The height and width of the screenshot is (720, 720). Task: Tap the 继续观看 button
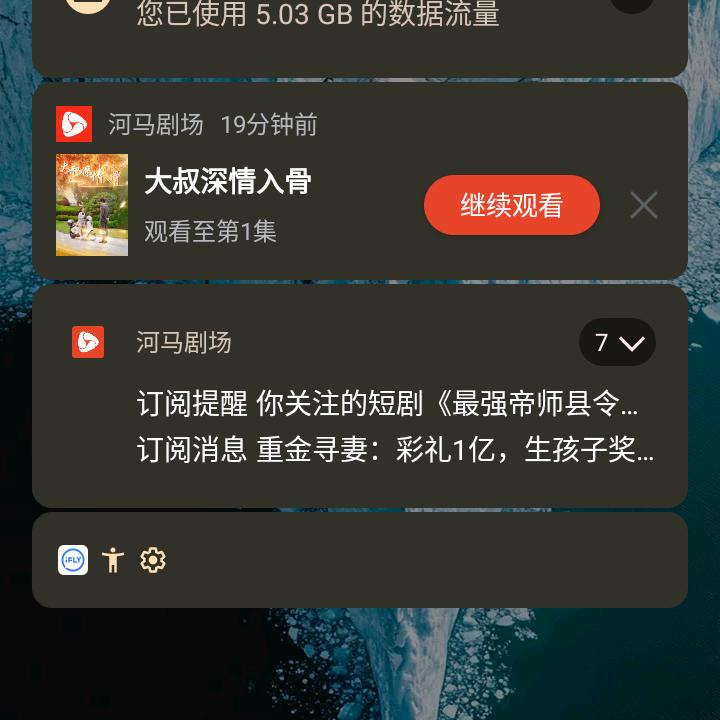point(511,205)
